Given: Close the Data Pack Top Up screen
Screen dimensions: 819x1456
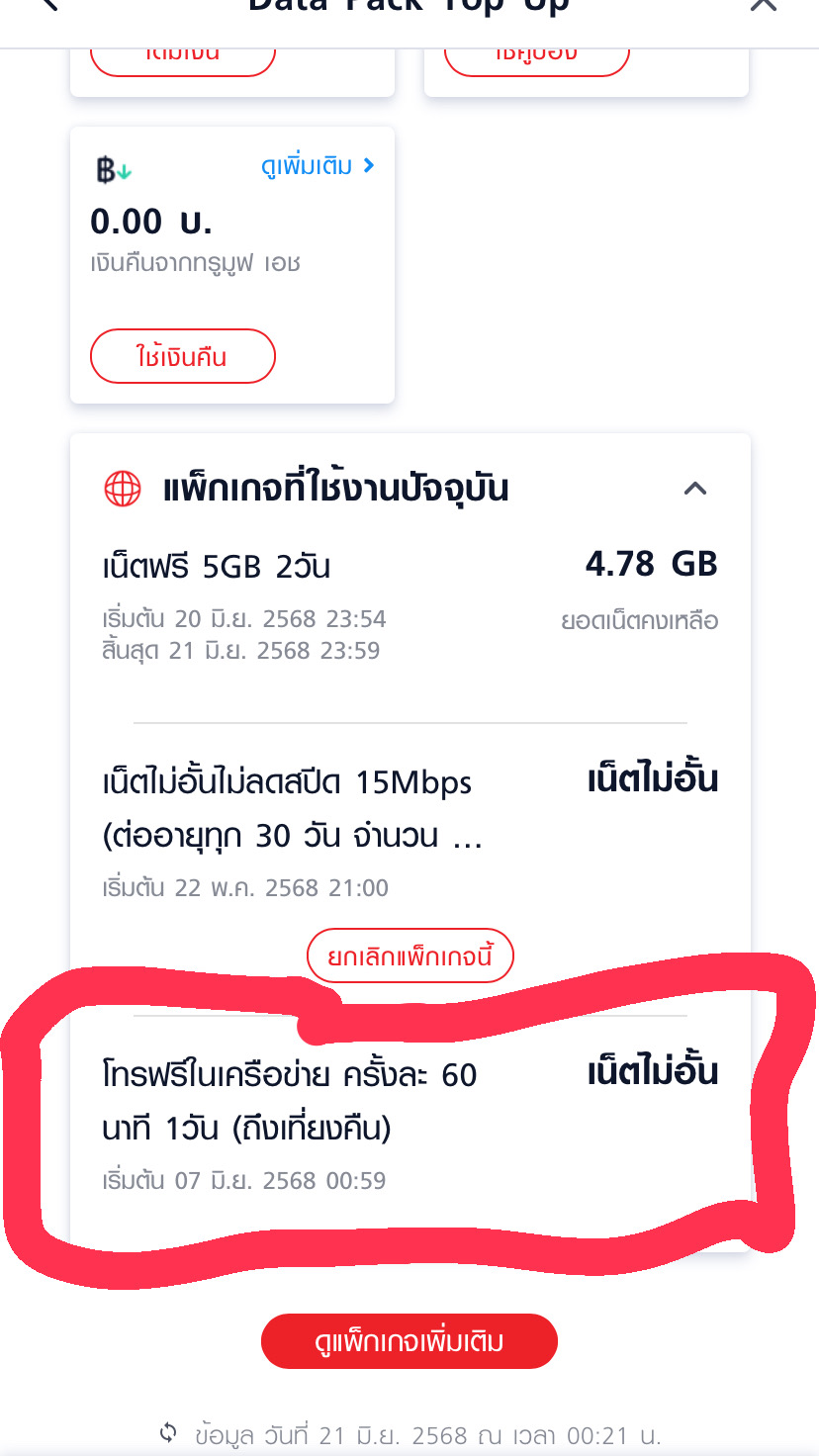Looking at the screenshot, I should point(764,5).
